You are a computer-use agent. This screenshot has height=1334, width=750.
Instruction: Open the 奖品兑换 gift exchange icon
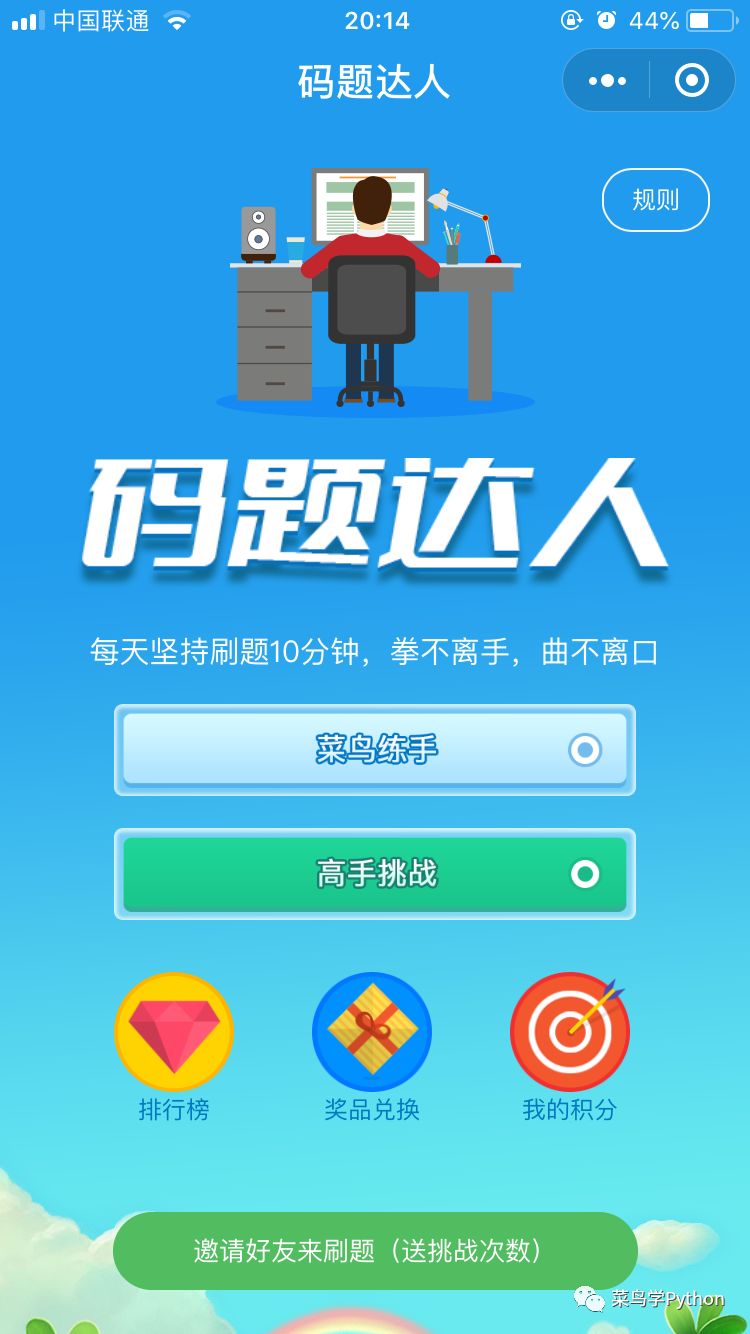372,1030
